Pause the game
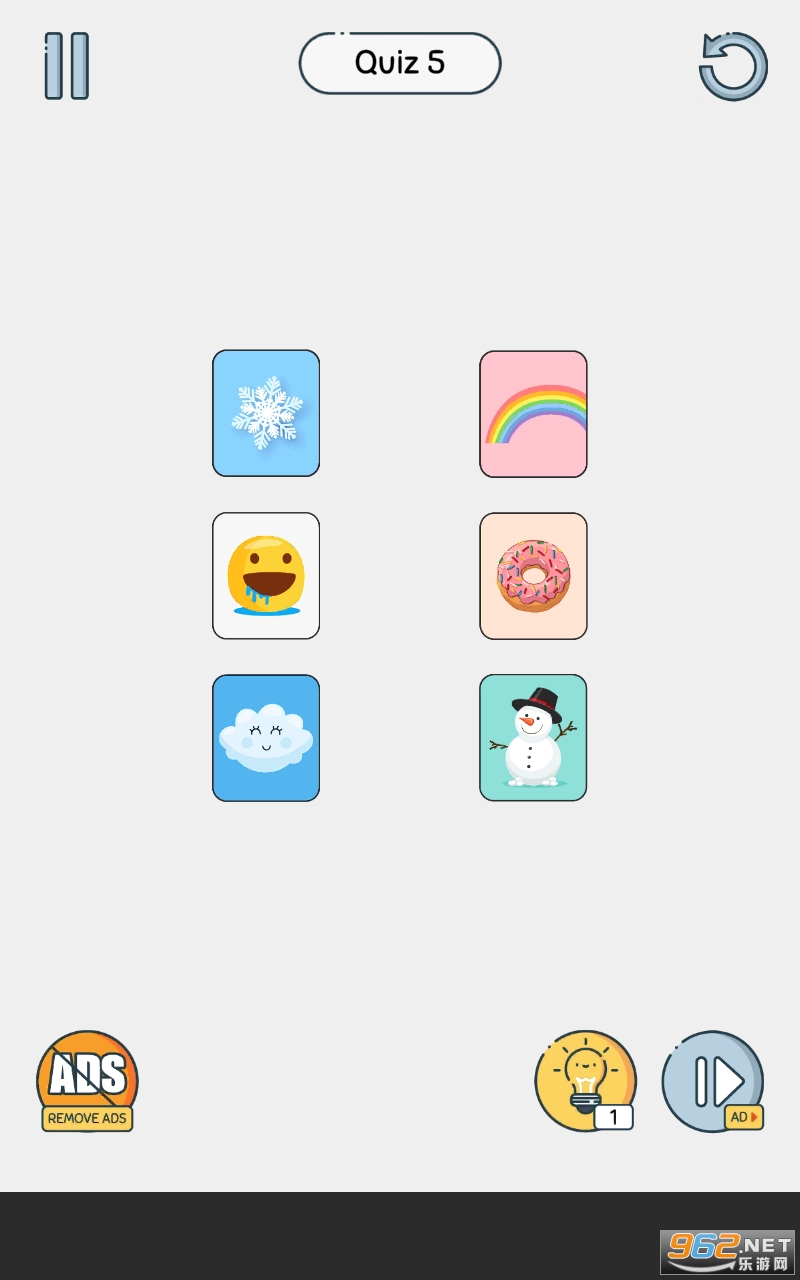The image size is (800, 1280). pyautogui.click(x=67, y=66)
